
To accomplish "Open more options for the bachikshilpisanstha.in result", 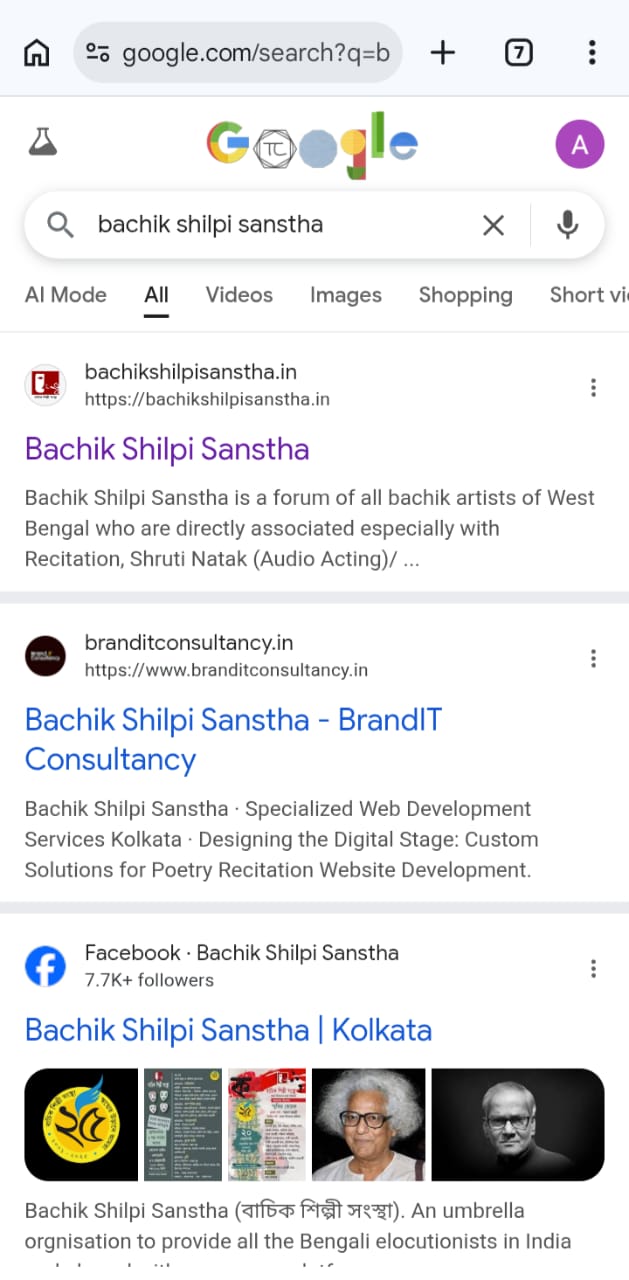I will [593, 387].
